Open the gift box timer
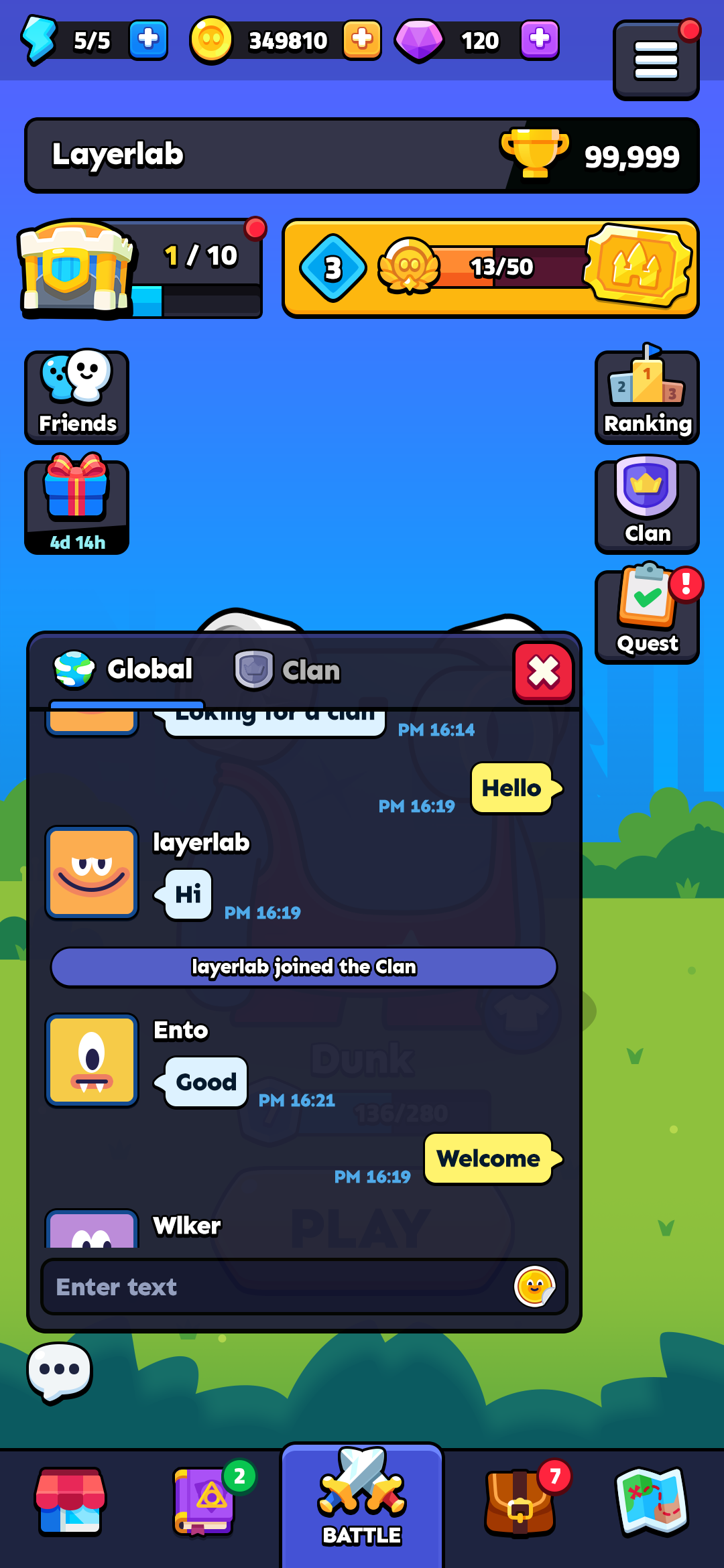The width and height of the screenshot is (724, 1568). (77, 507)
